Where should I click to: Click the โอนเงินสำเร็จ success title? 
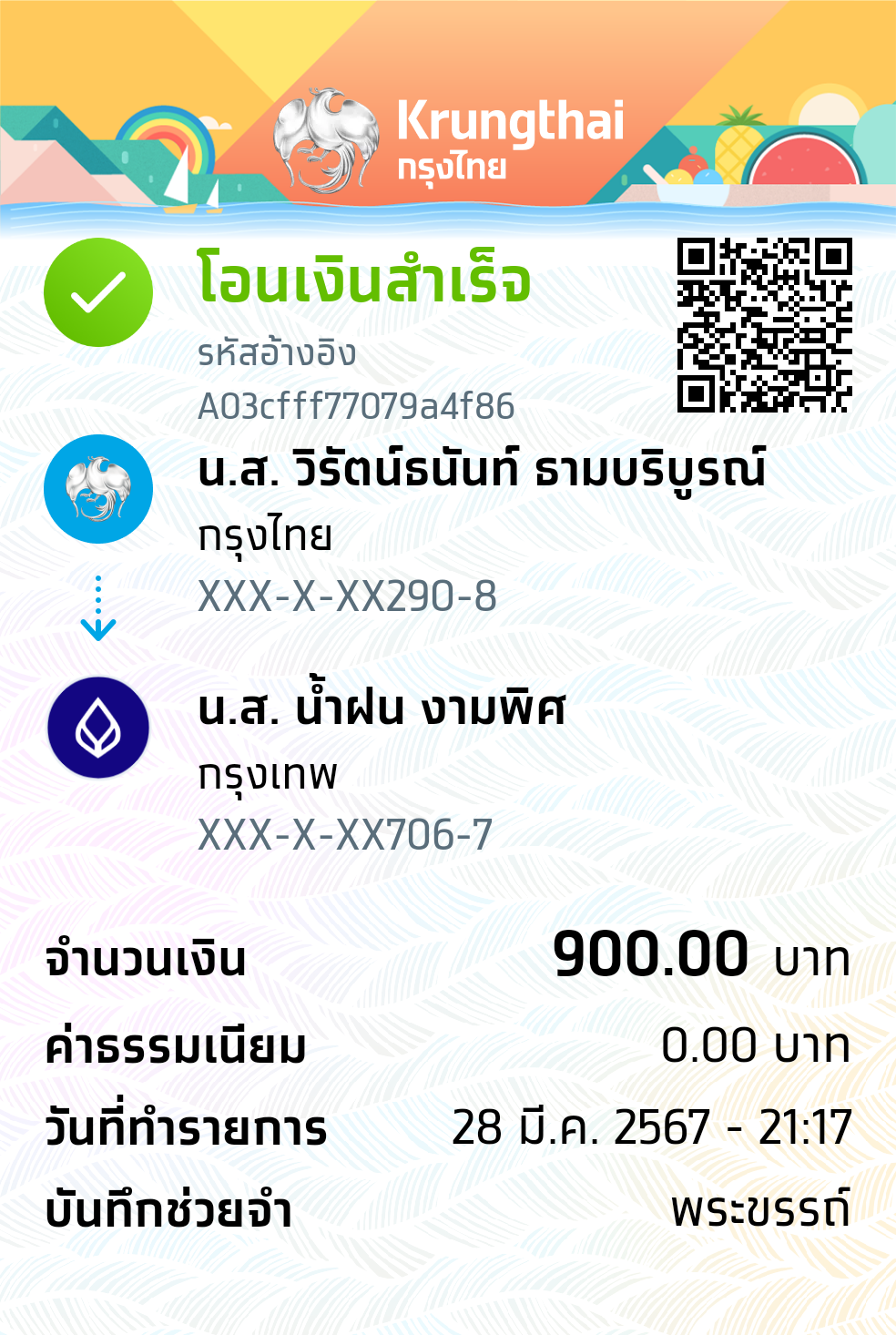tap(362, 284)
